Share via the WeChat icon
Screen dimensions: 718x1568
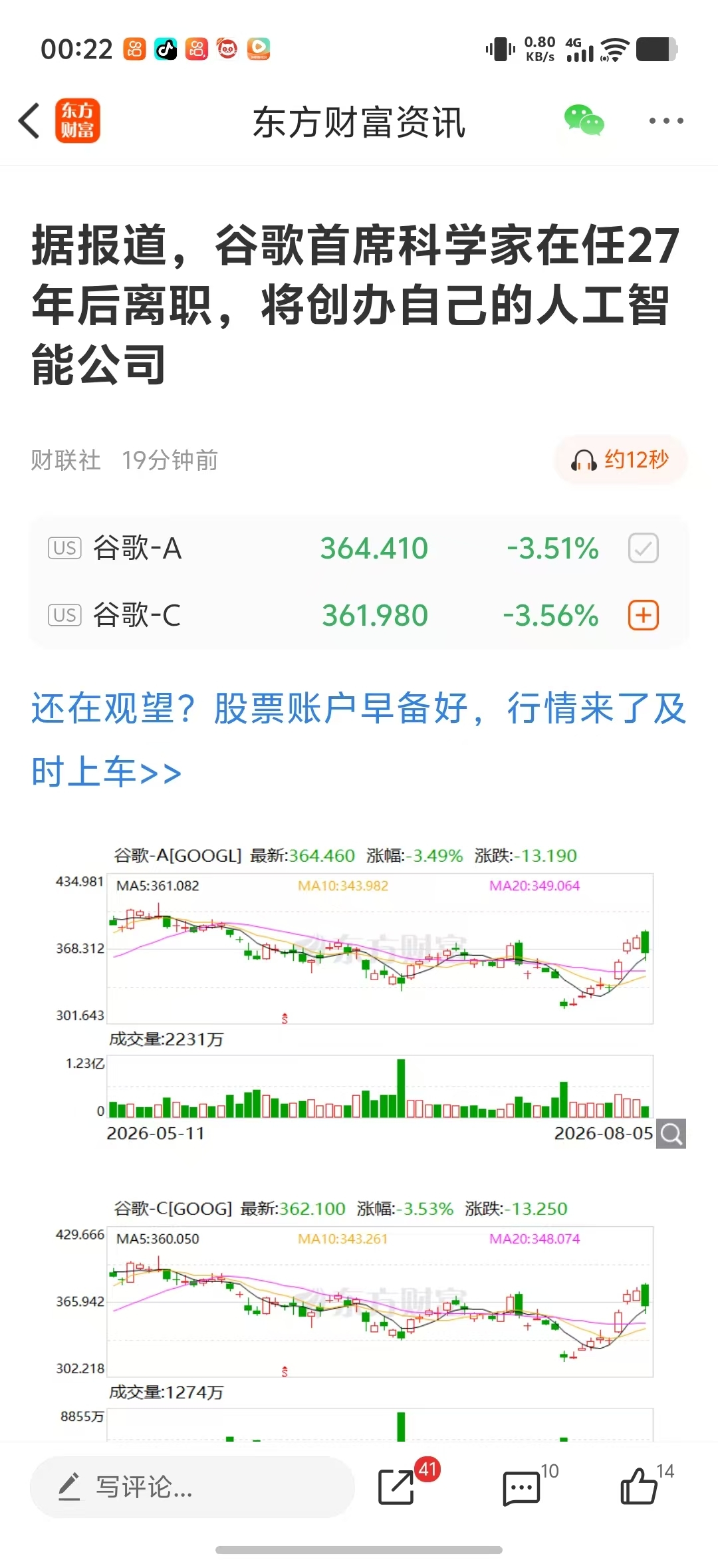584,121
